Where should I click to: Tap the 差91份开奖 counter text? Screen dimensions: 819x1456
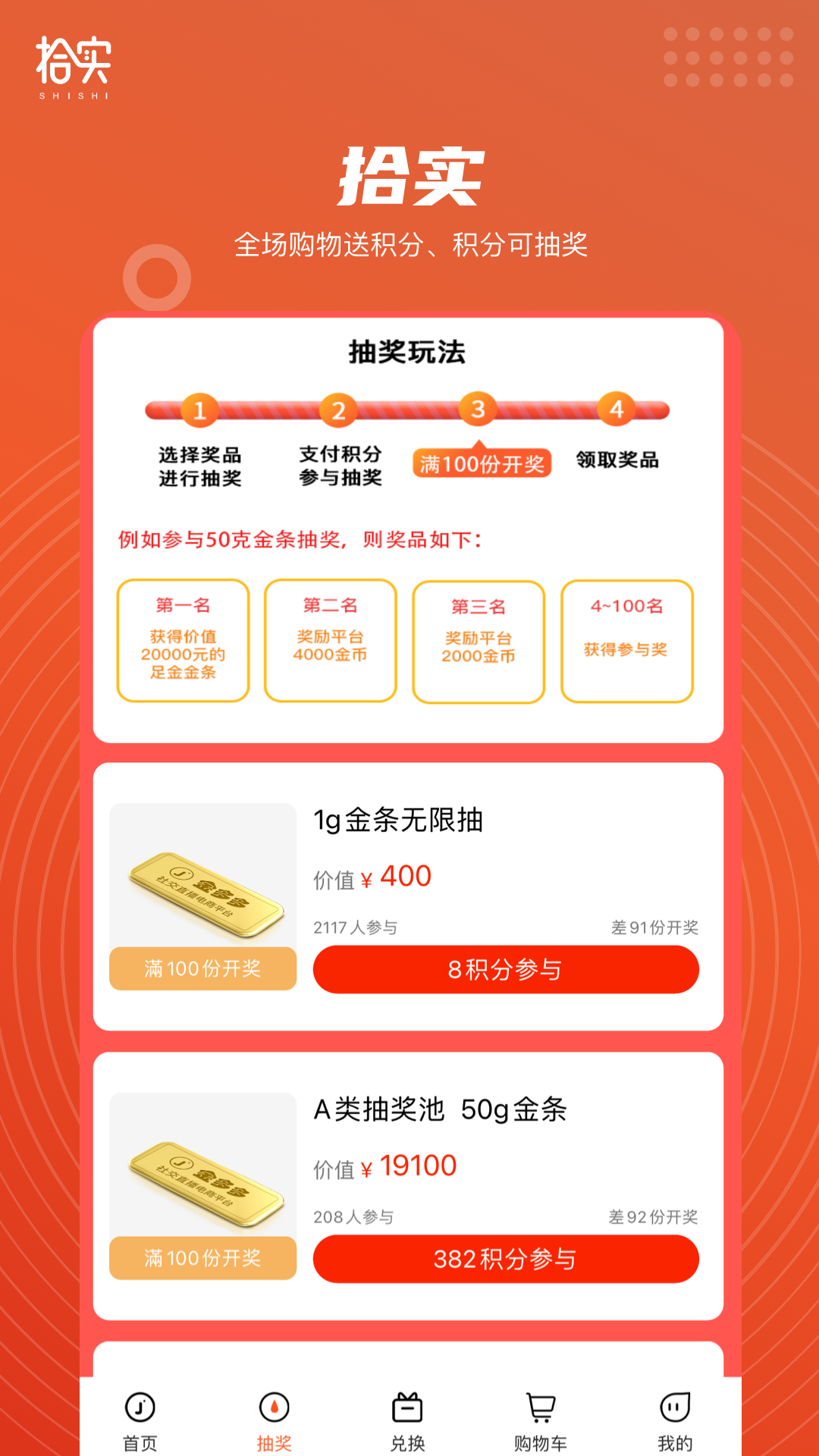654,927
